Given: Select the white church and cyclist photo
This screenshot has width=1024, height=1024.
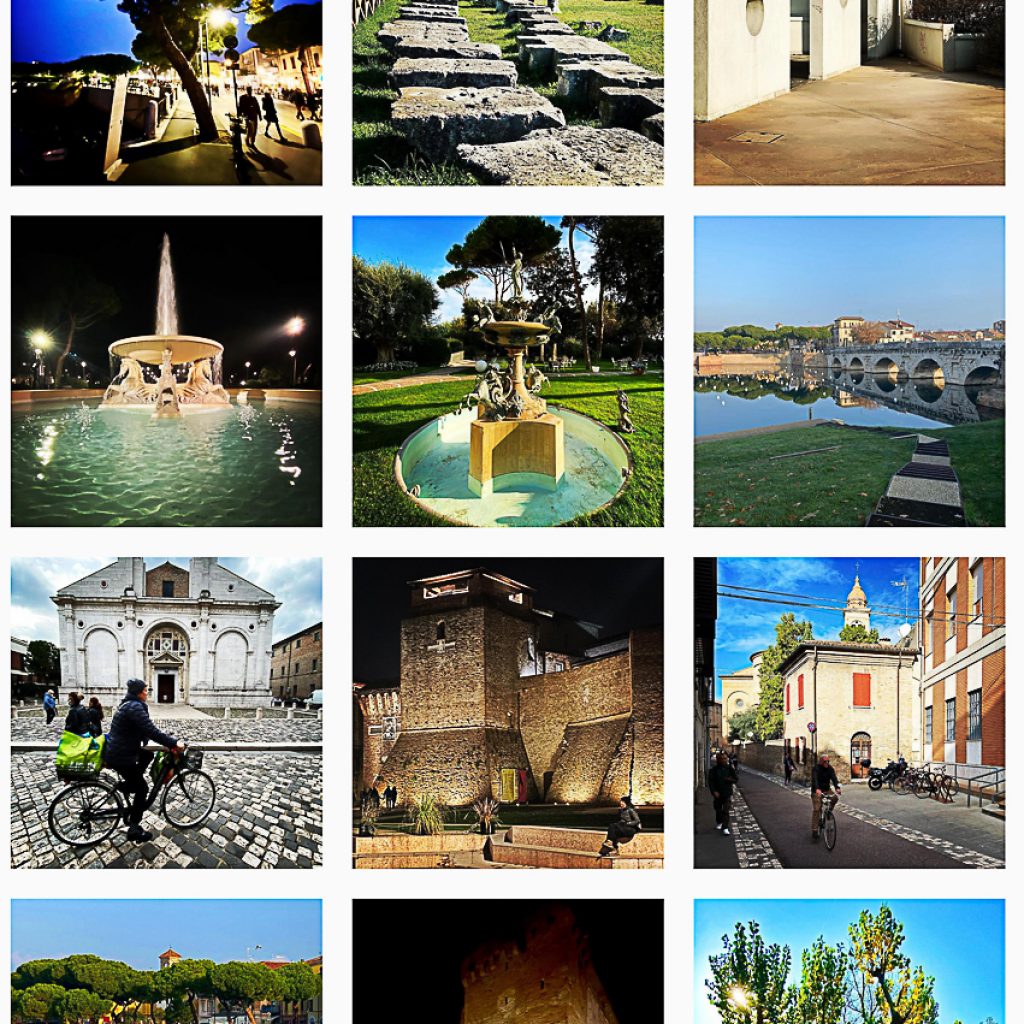Looking at the screenshot, I should click(166, 712).
